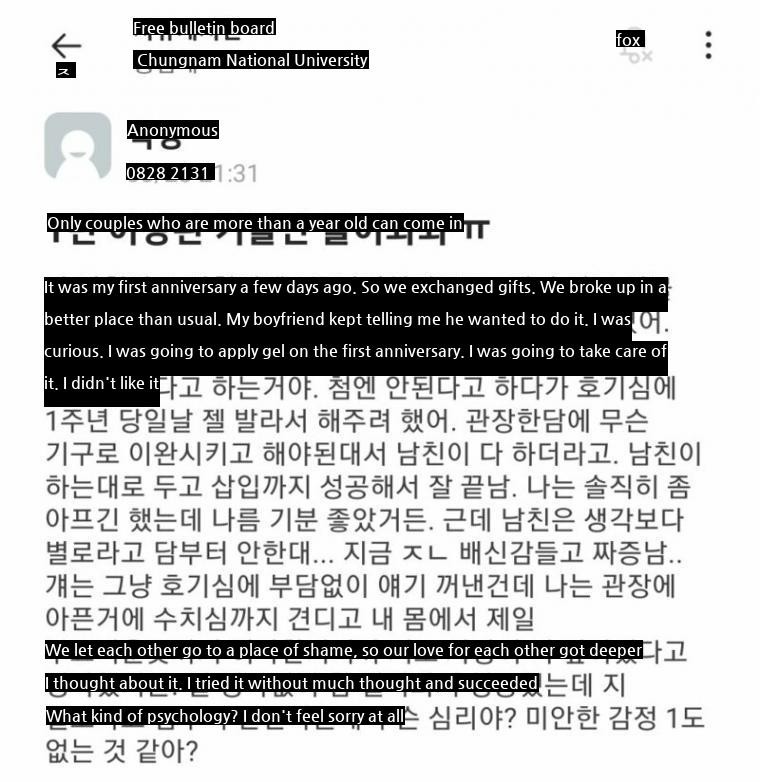Open the three-dot overflow menu
The width and height of the screenshot is (760, 782).
708,45
